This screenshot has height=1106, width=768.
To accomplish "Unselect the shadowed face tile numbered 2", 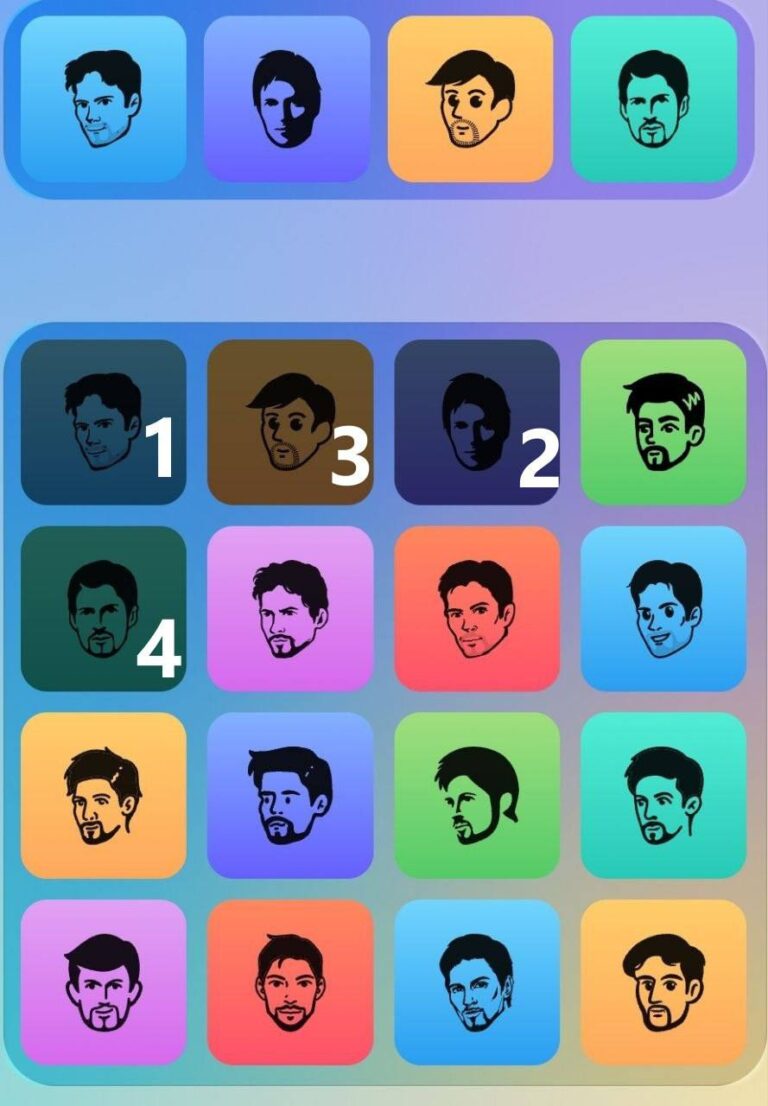I will 477,421.
